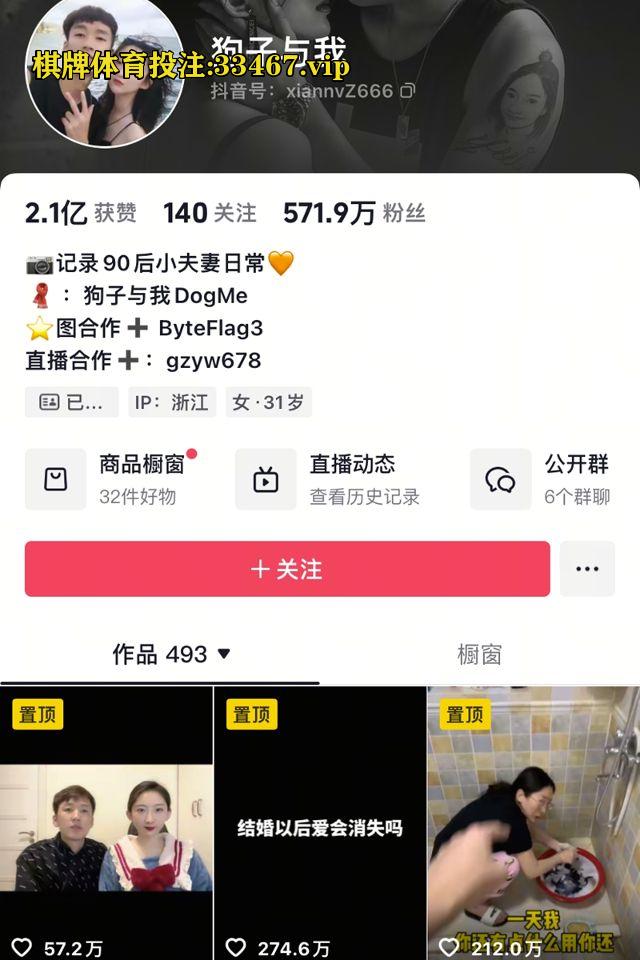The height and width of the screenshot is (960, 640).
Task: Play the video 结婚以后爱会消失吗
Action: pos(319,823)
